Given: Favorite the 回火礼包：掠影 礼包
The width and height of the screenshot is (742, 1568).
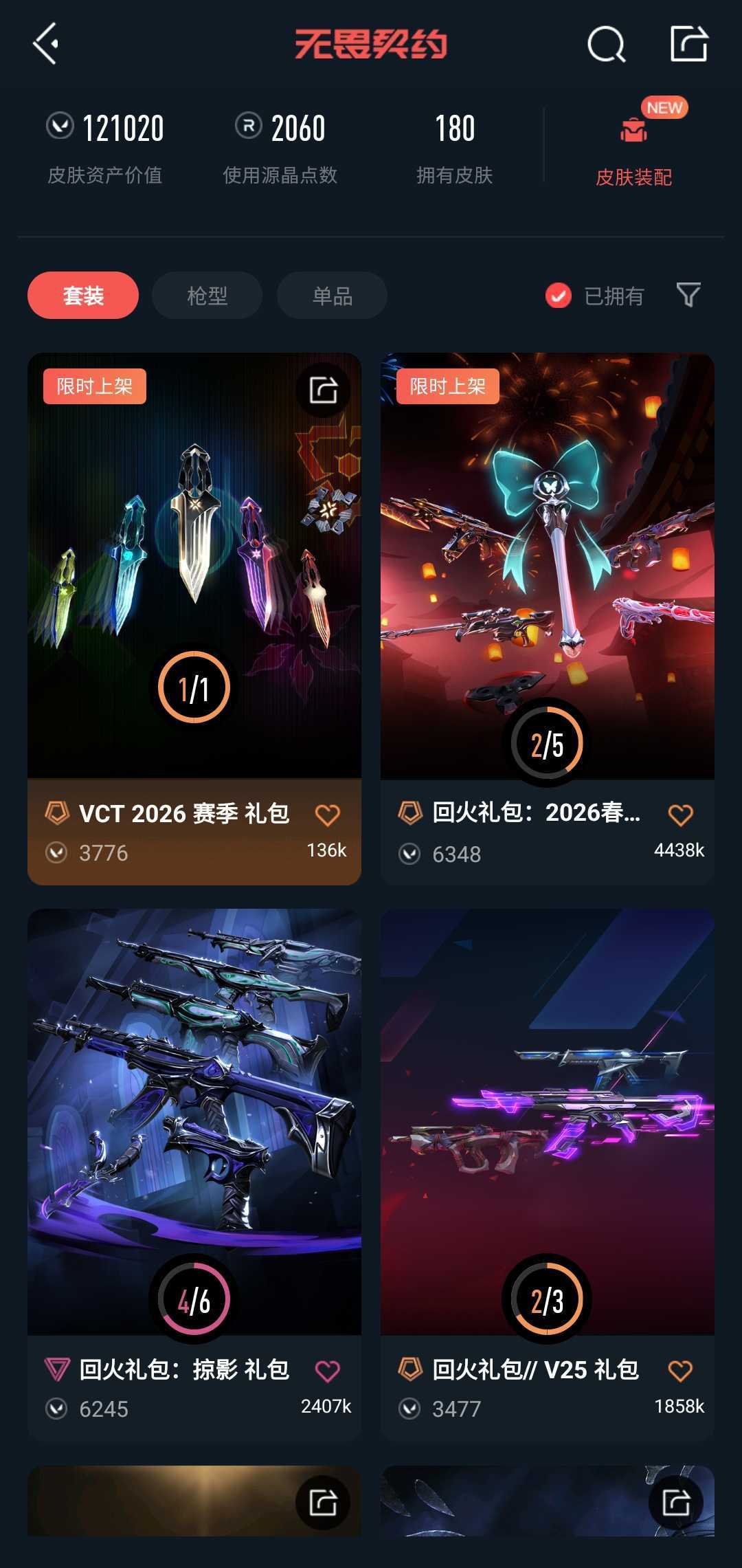Looking at the screenshot, I should (x=328, y=1371).
